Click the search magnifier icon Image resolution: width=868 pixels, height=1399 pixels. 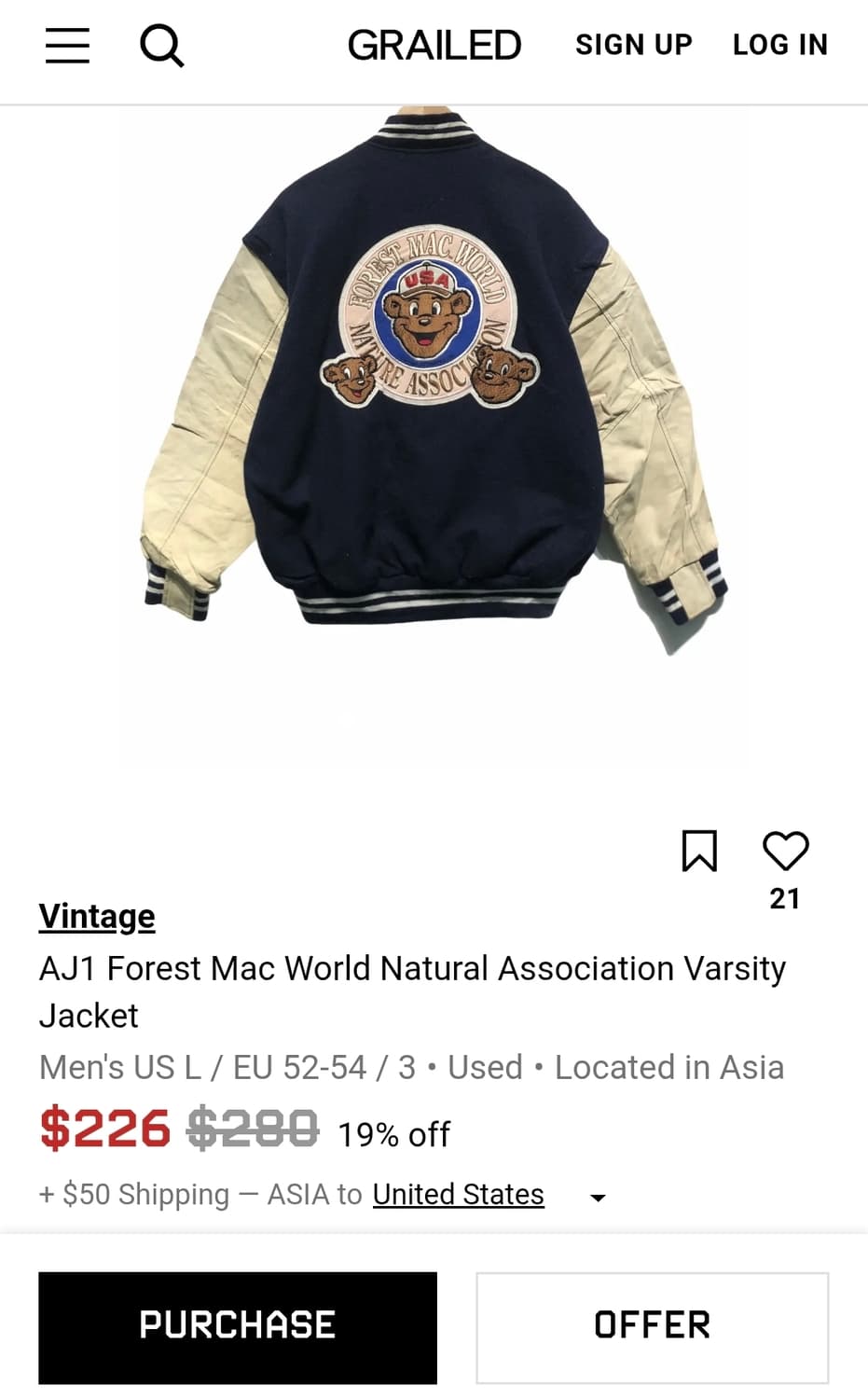point(163,45)
